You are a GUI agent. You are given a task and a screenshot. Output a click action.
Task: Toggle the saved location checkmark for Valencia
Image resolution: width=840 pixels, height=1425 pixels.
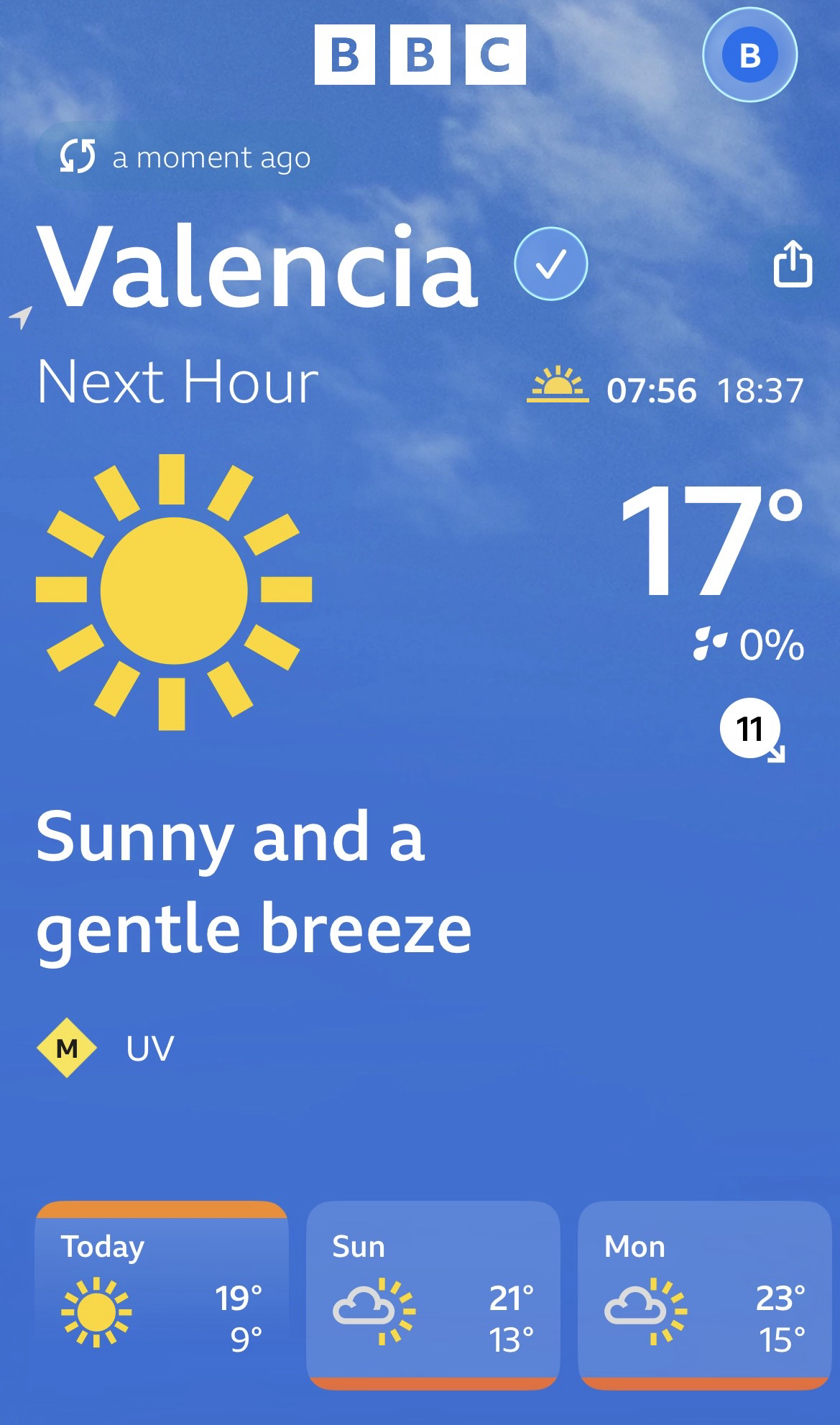[x=550, y=264]
